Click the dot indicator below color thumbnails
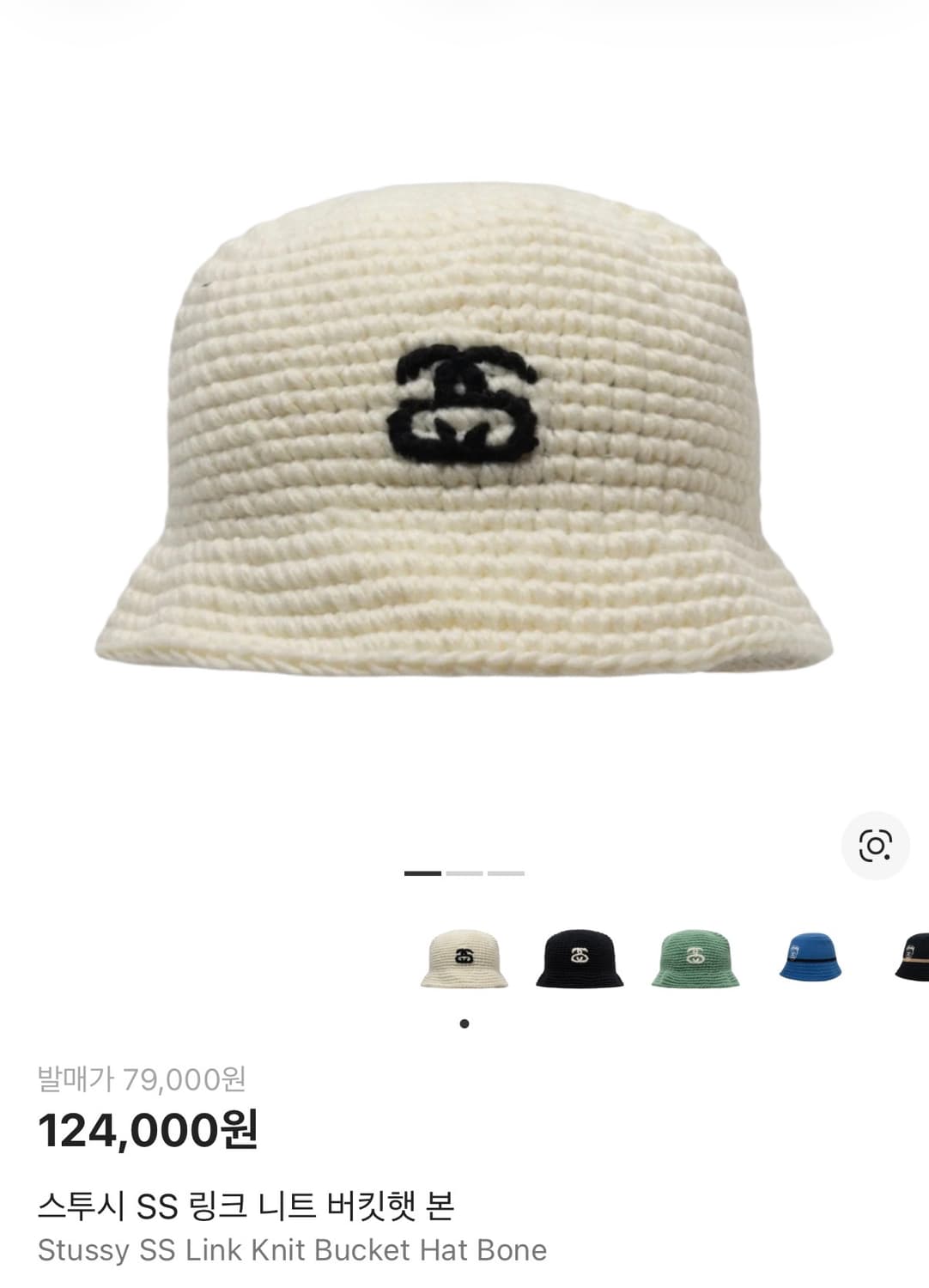Viewport: 929px width, 1288px height. tap(465, 1023)
